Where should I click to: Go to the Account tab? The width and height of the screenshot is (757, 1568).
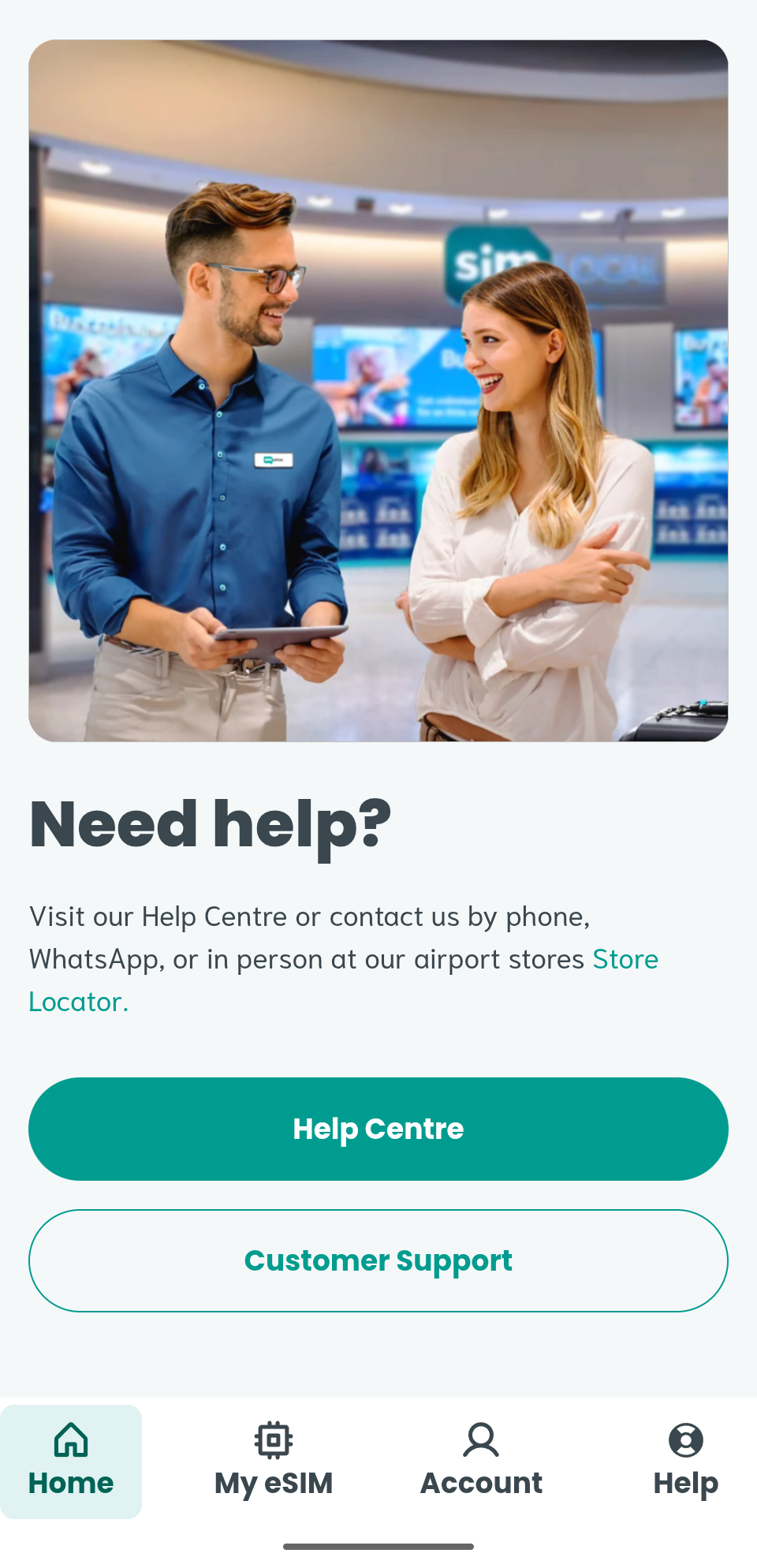pyautogui.click(x=481, y=1461)
